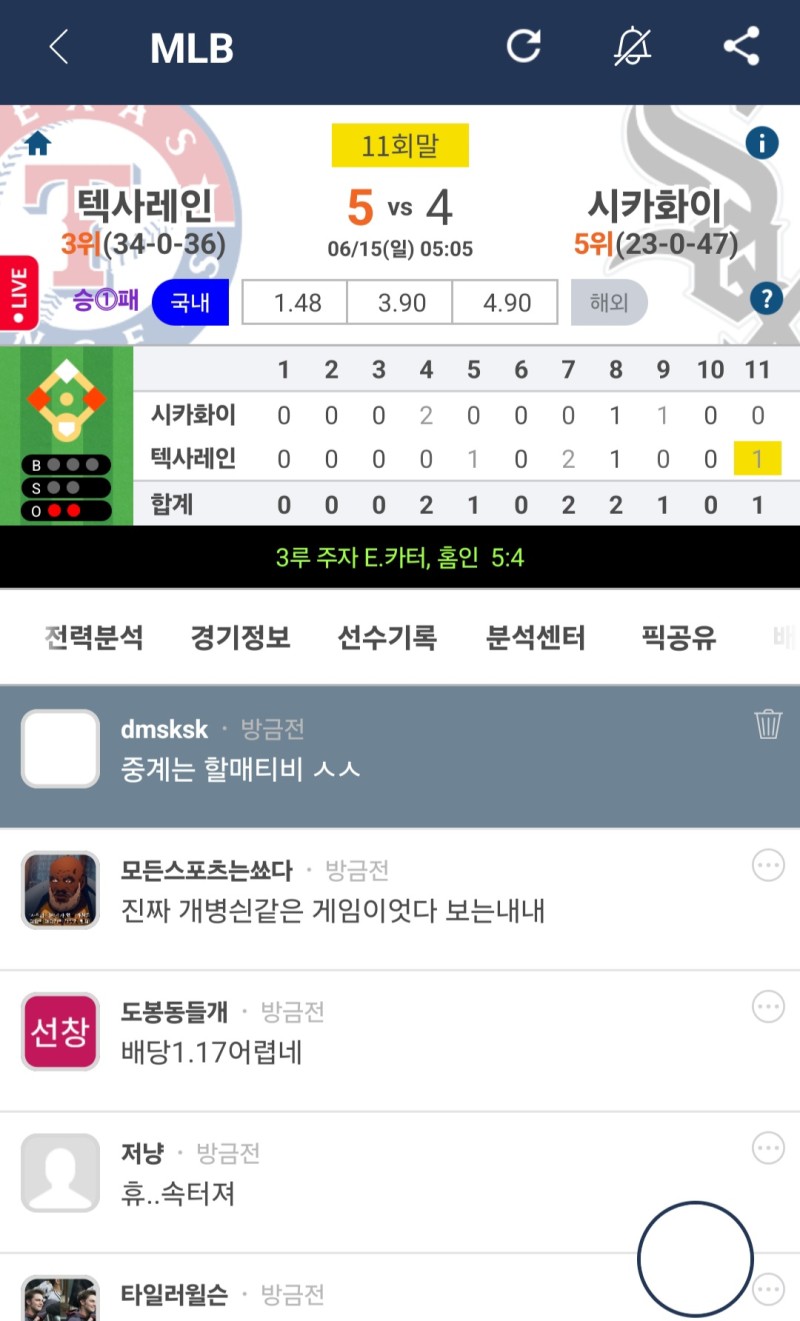Viewport: 800px width, 1321px height.
Task: Switch to the 전력분석 tab
Action: coord(94,638)
